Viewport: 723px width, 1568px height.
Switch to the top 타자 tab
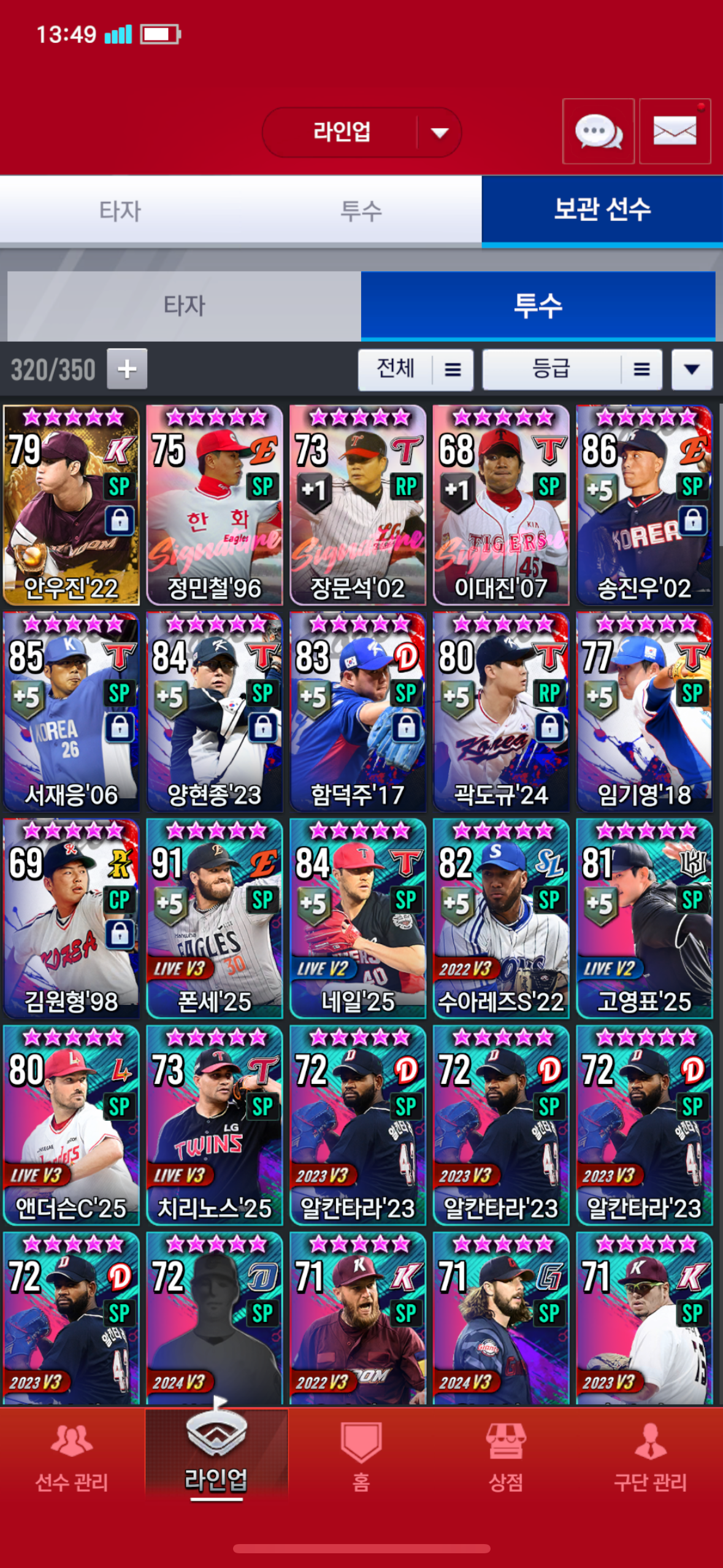120,210
